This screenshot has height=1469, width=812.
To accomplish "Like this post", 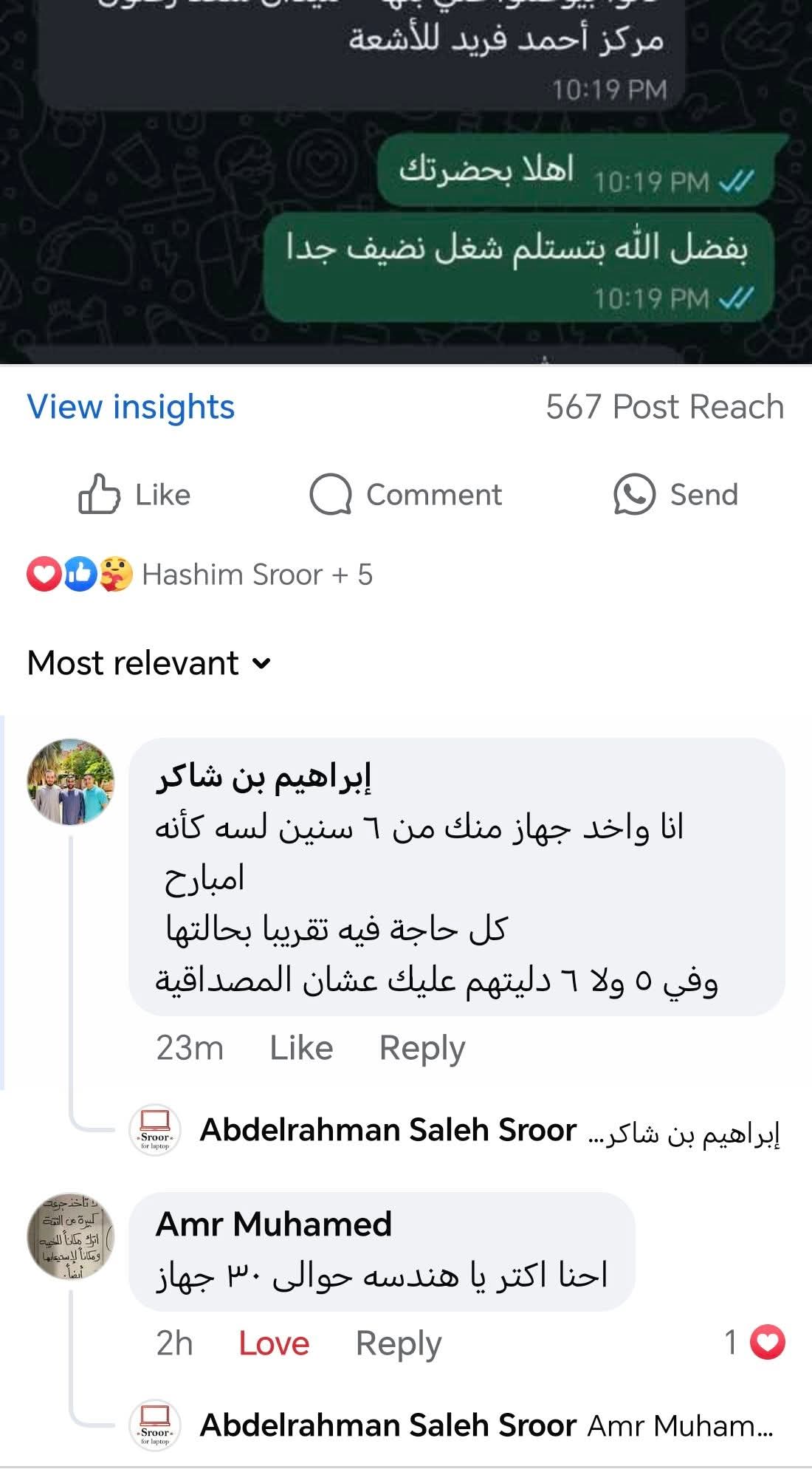I will (x=134, y=494).
